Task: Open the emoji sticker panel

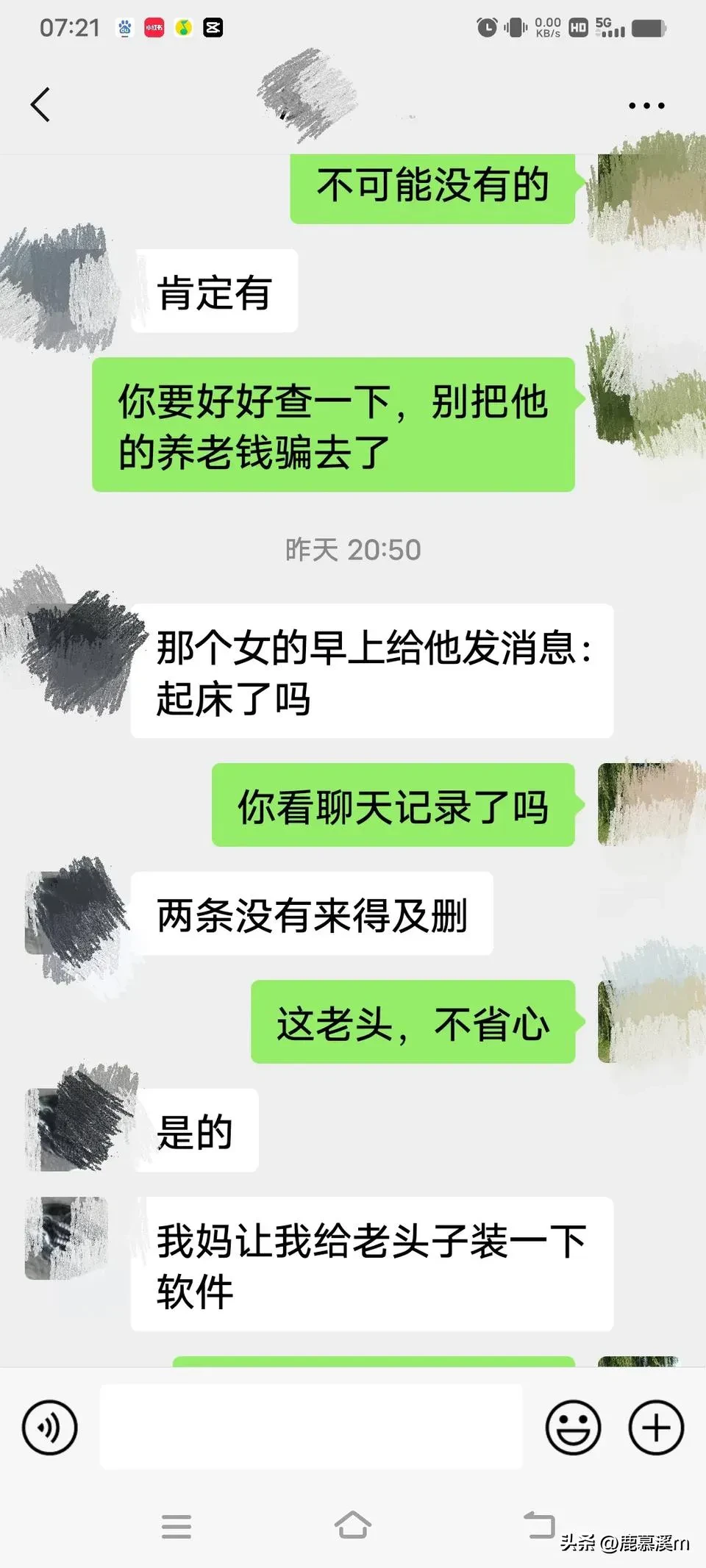Action: [x=573, y=1428]
